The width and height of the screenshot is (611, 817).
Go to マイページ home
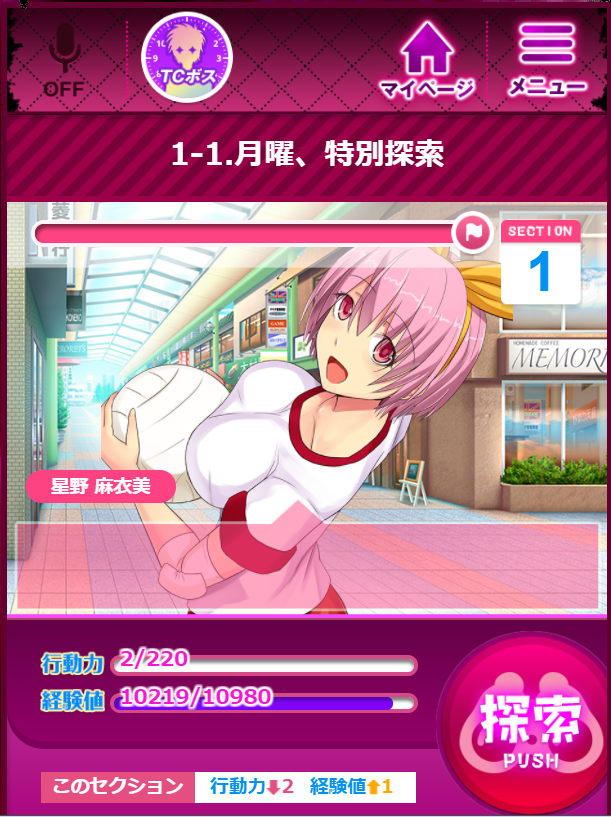426,58
